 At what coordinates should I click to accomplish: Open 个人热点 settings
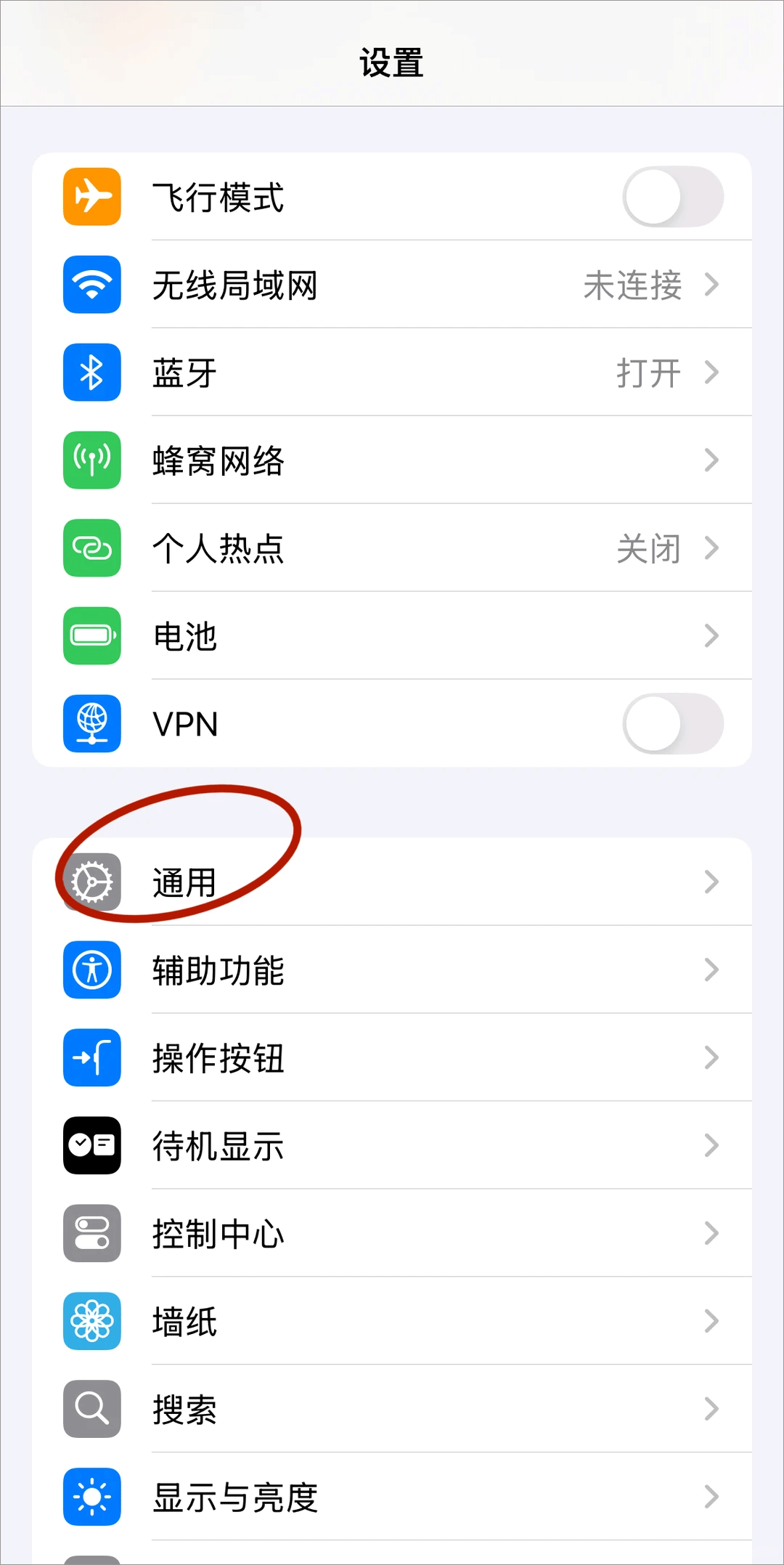(392, 548)
